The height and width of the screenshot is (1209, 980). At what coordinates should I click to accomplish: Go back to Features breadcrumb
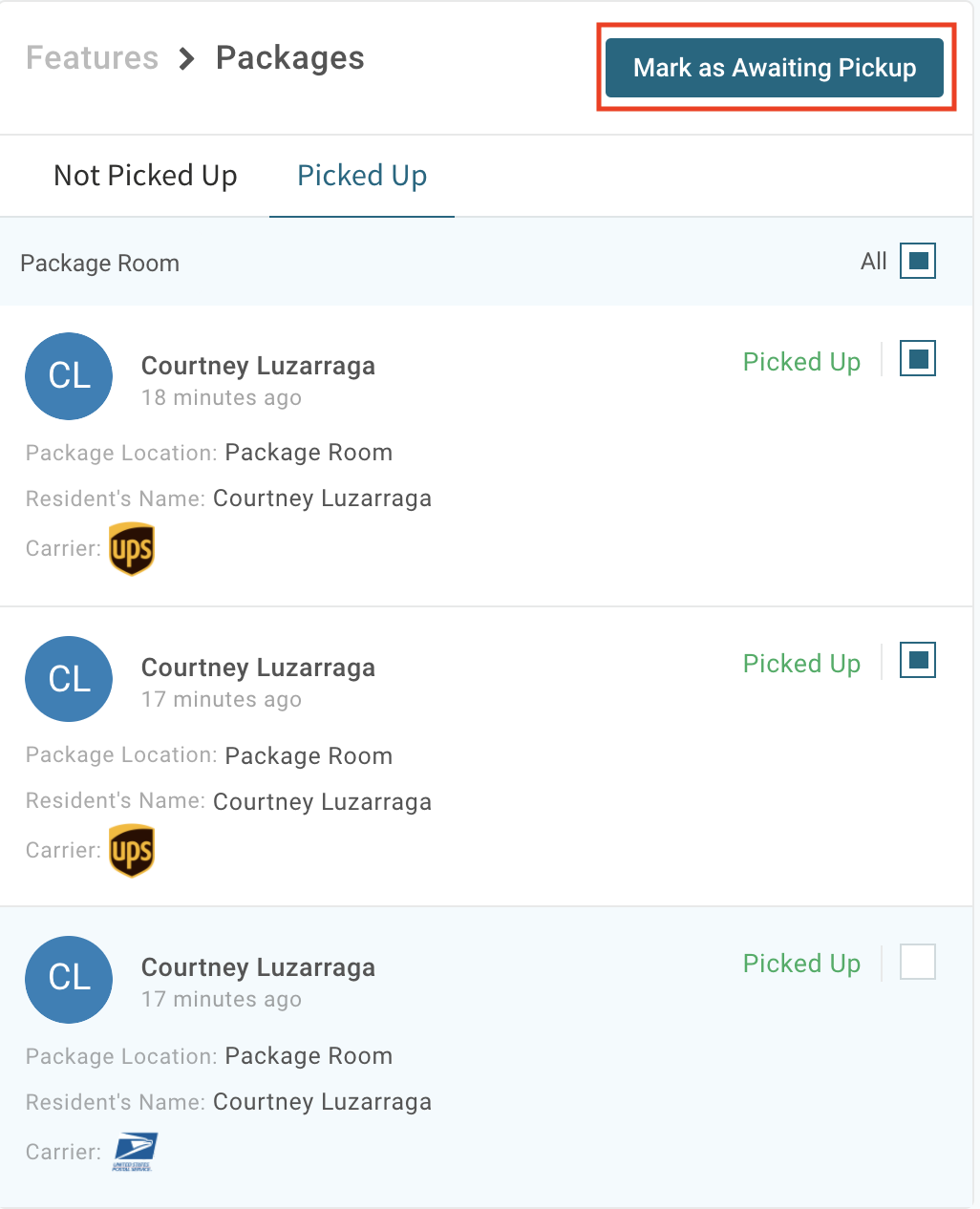pyautogui.click(x=92, y=58)
